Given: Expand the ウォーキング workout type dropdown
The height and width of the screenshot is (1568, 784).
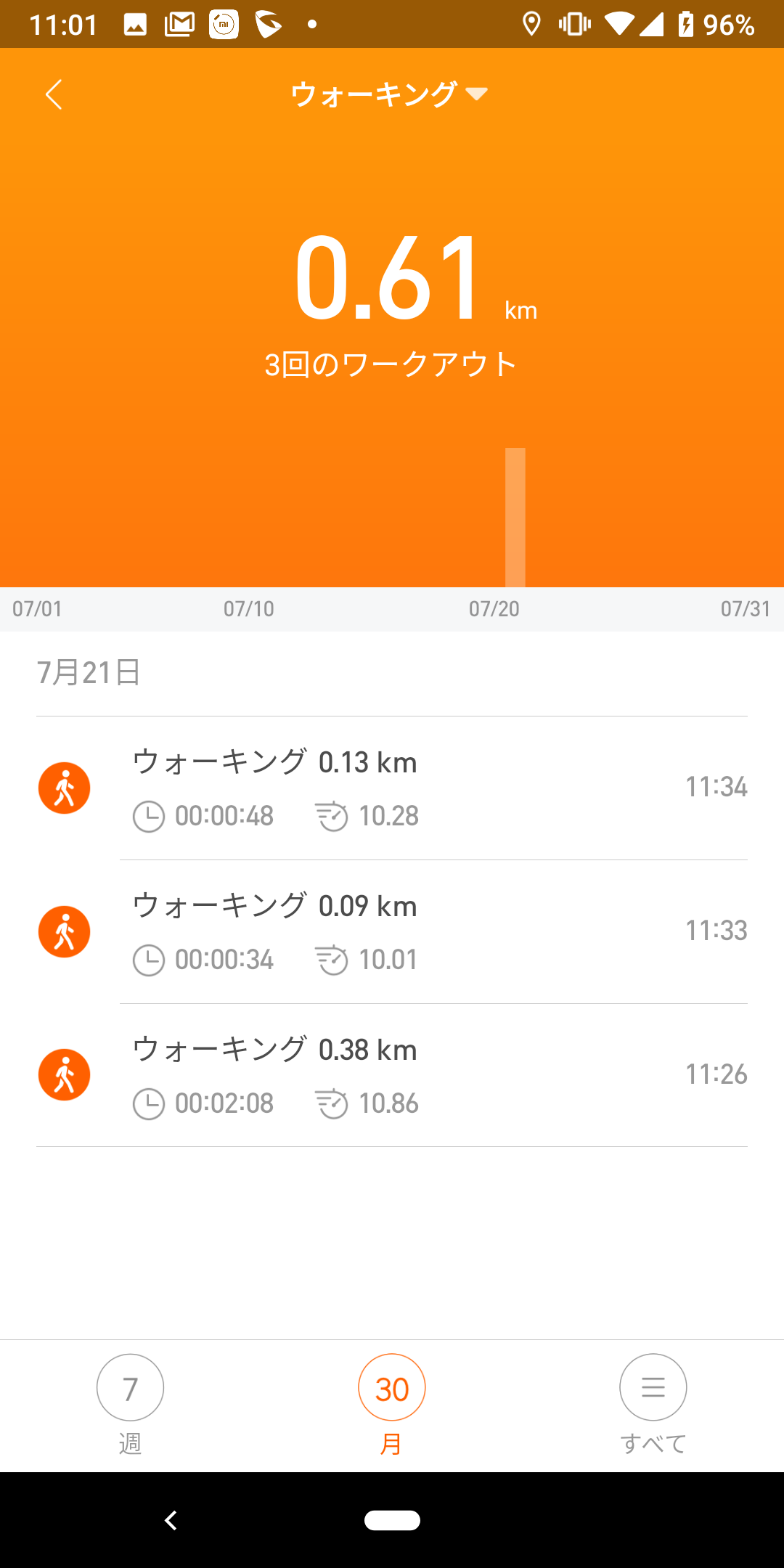Looking at the screenshot, I should pyautogui.click(x=389, y=94).
